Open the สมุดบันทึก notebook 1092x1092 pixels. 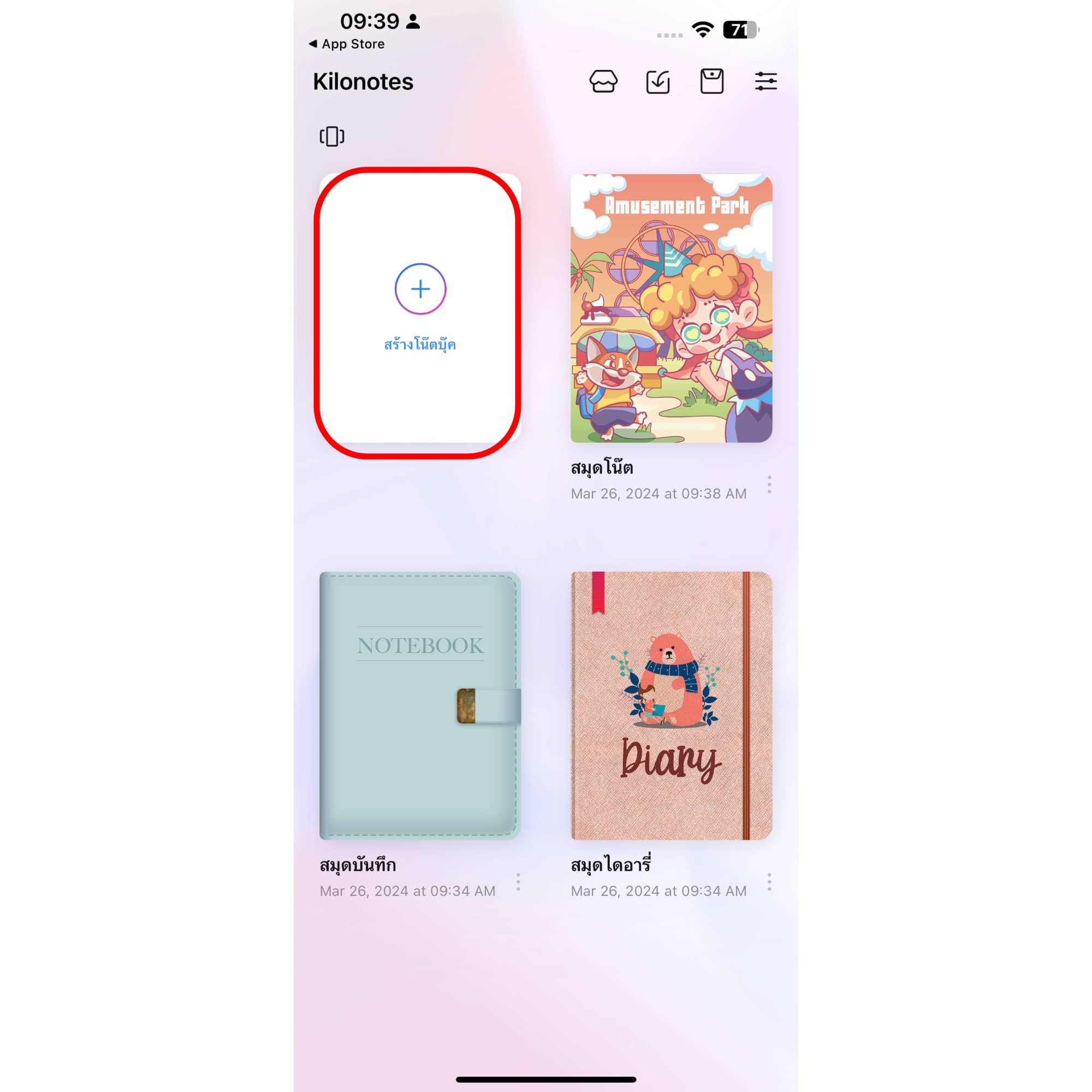tap(420, 705)
